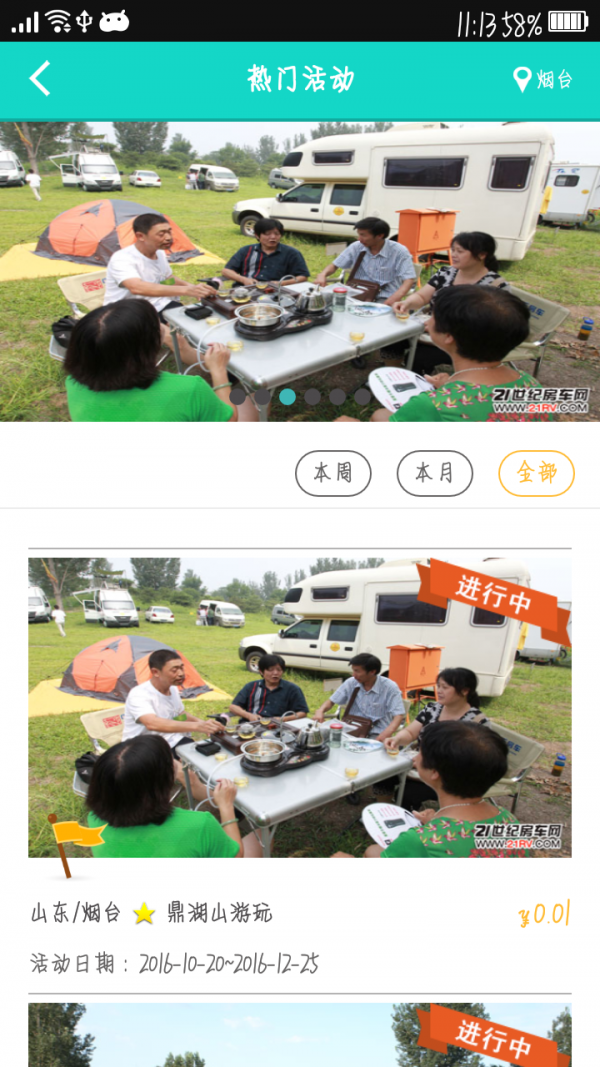
Task: Show 全部 activities
Action: point(536,473)
